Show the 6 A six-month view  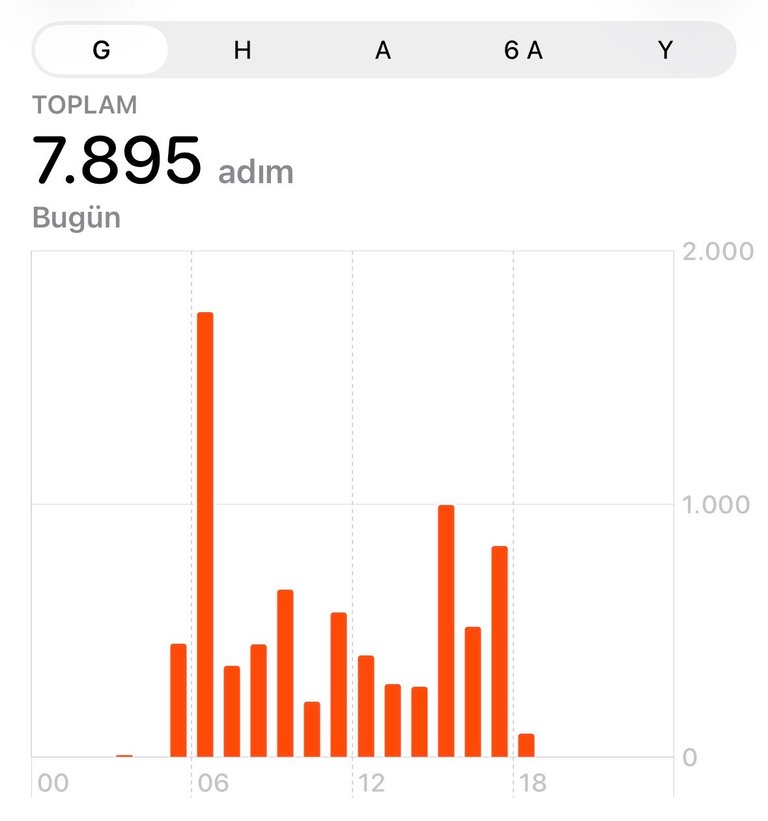[x=523, y=50]
